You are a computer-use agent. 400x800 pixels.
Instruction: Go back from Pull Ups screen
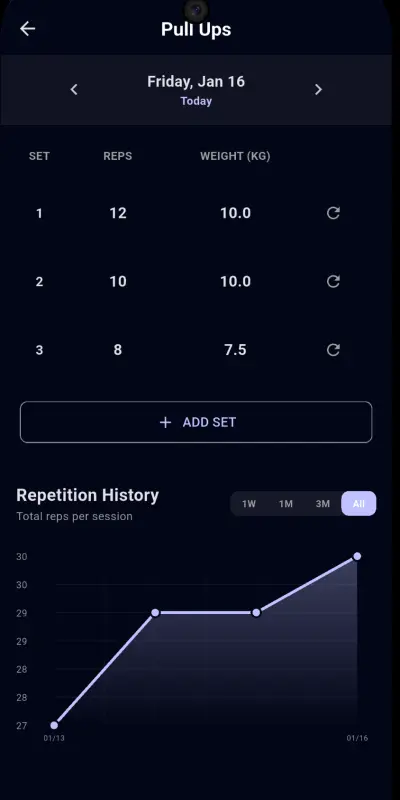tap(28, 29)
